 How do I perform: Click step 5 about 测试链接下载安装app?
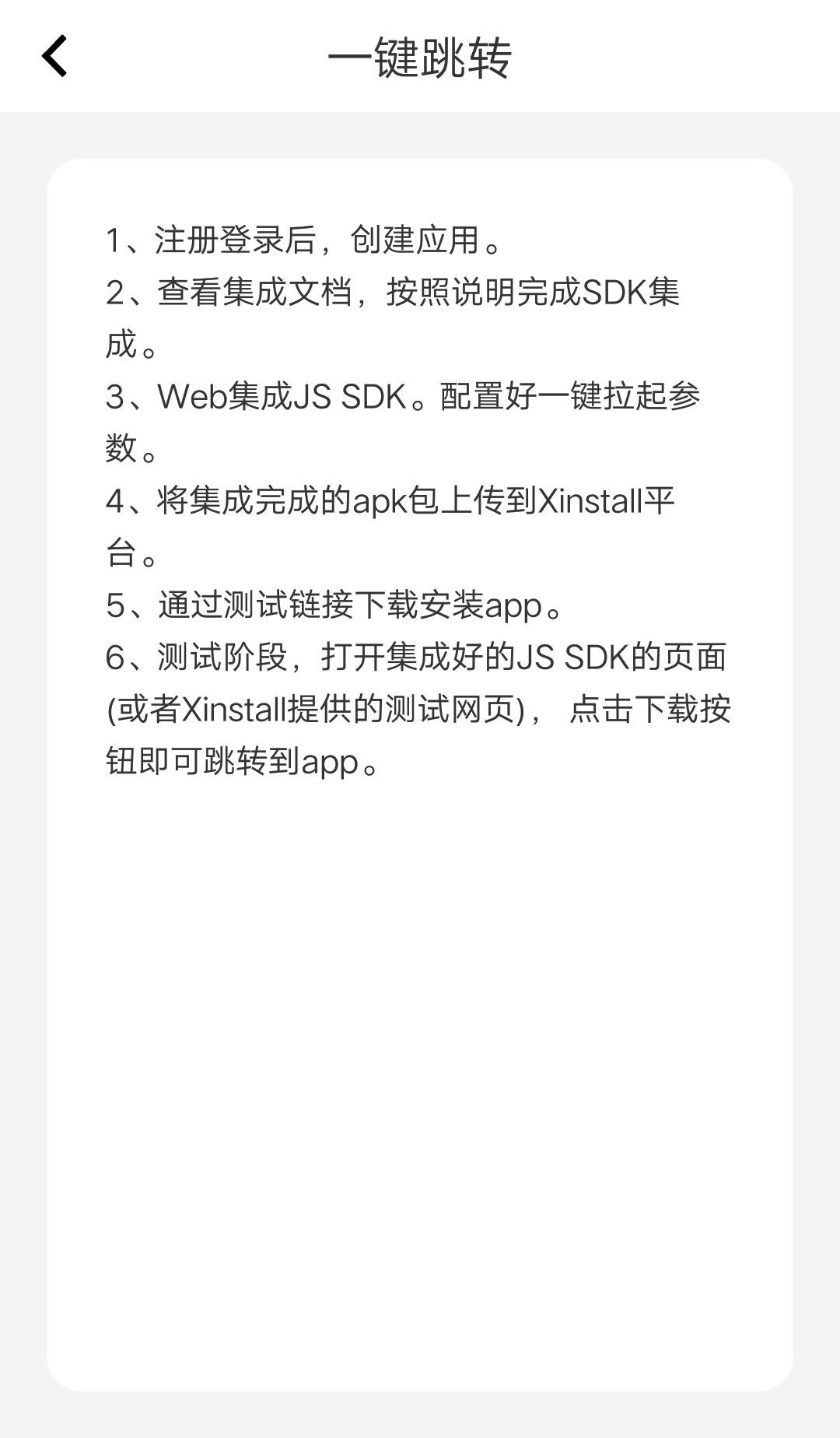click(334, 605)
